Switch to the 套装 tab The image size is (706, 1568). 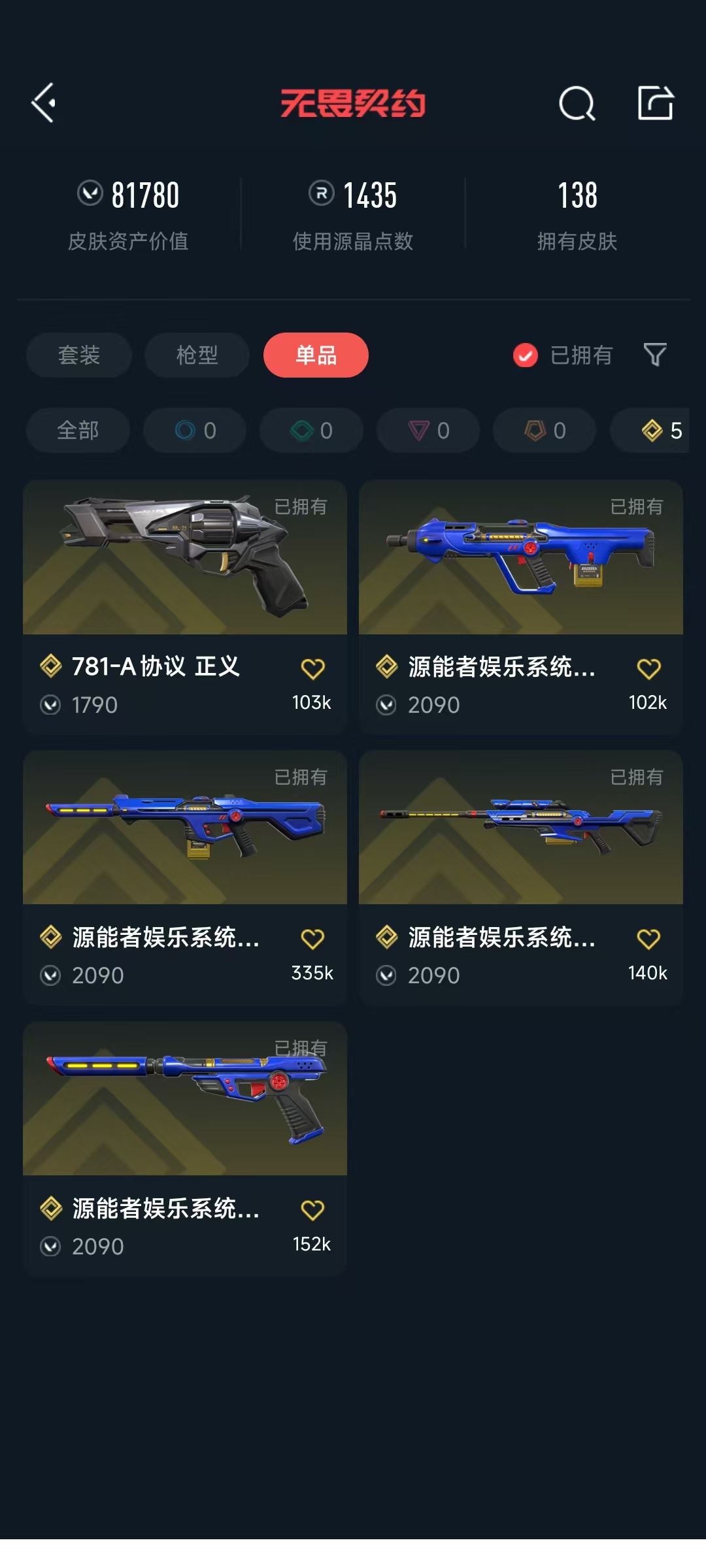(79, 355)
